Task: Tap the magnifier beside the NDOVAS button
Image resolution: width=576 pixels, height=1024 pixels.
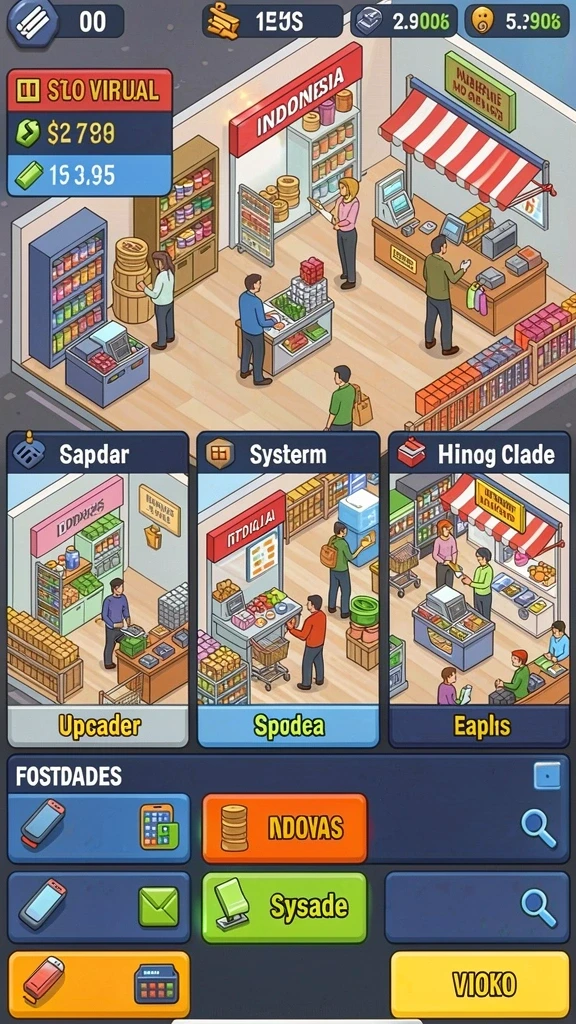Action: click(539, 828)
